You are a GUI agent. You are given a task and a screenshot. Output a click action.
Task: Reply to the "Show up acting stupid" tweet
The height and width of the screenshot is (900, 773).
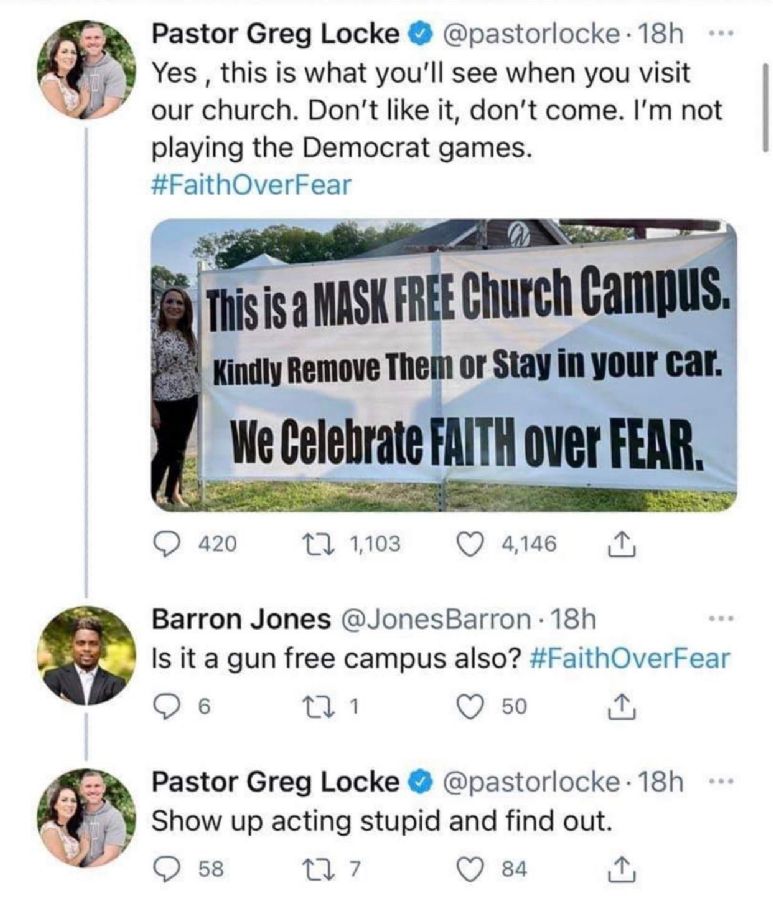(167, 868)
